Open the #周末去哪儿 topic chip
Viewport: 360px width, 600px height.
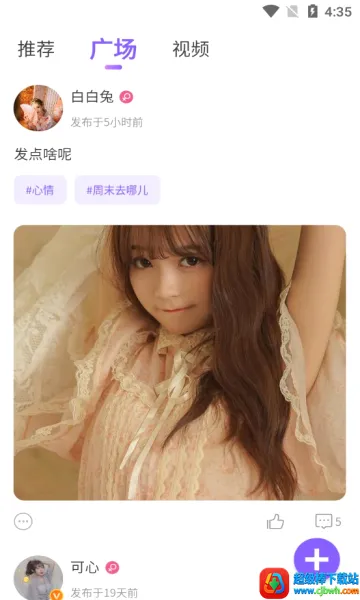coord(117,190)
